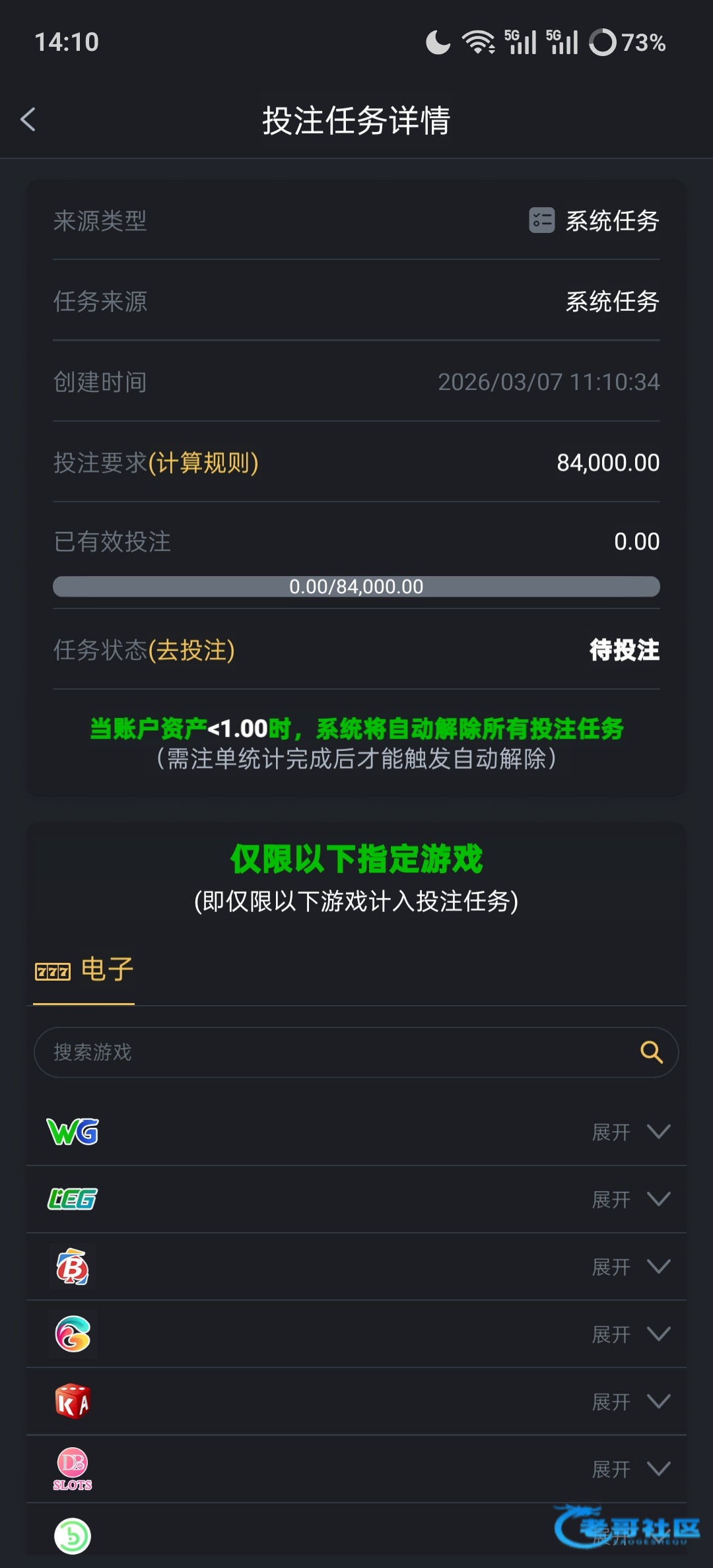
Task: Expand the KA game list
Action: coord(630,1402)
